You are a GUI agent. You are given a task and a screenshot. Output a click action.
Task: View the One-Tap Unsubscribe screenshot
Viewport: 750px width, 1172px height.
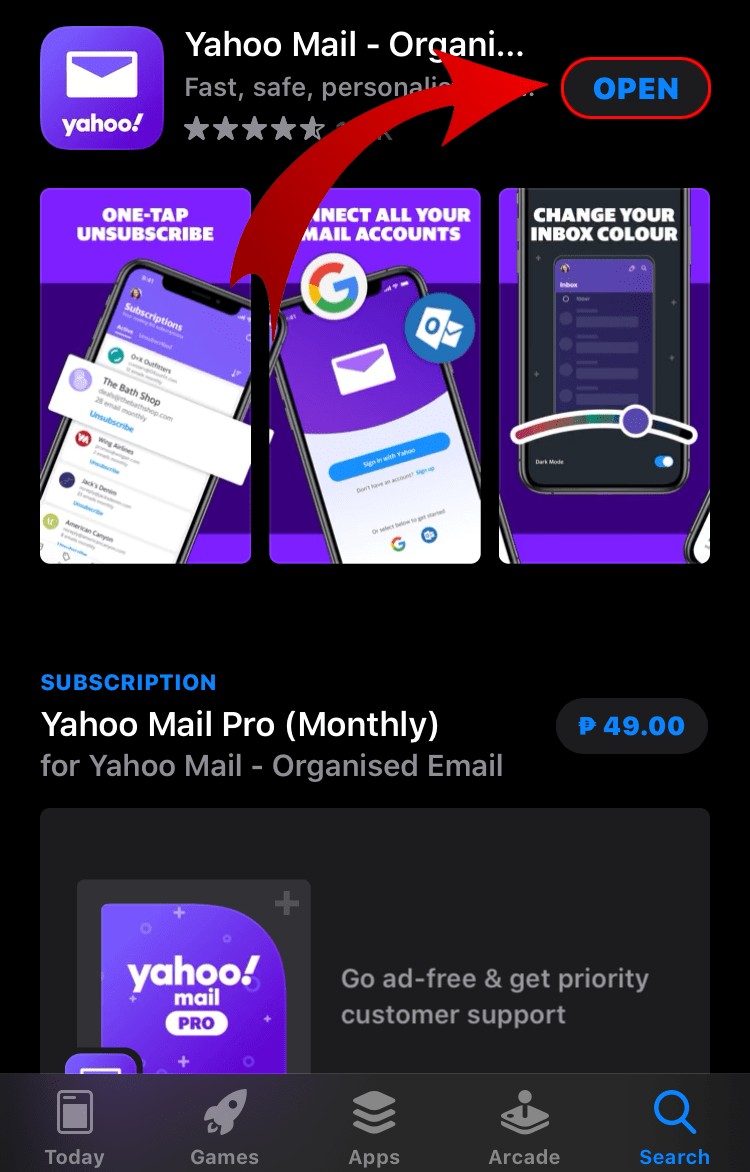coord(145,376)
